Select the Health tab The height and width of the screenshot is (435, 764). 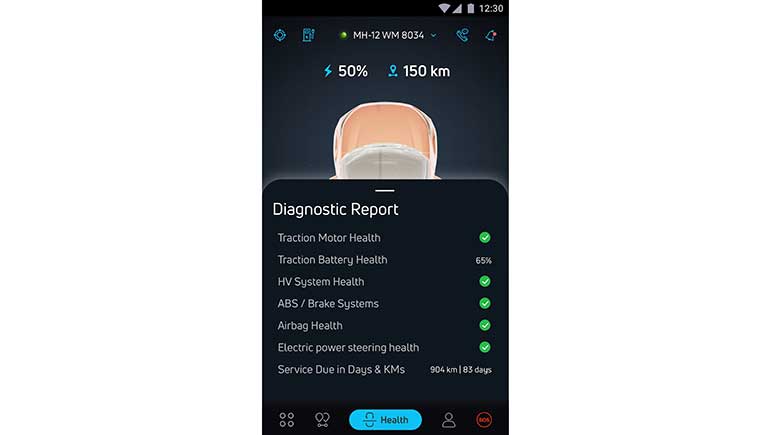[385, 420]
